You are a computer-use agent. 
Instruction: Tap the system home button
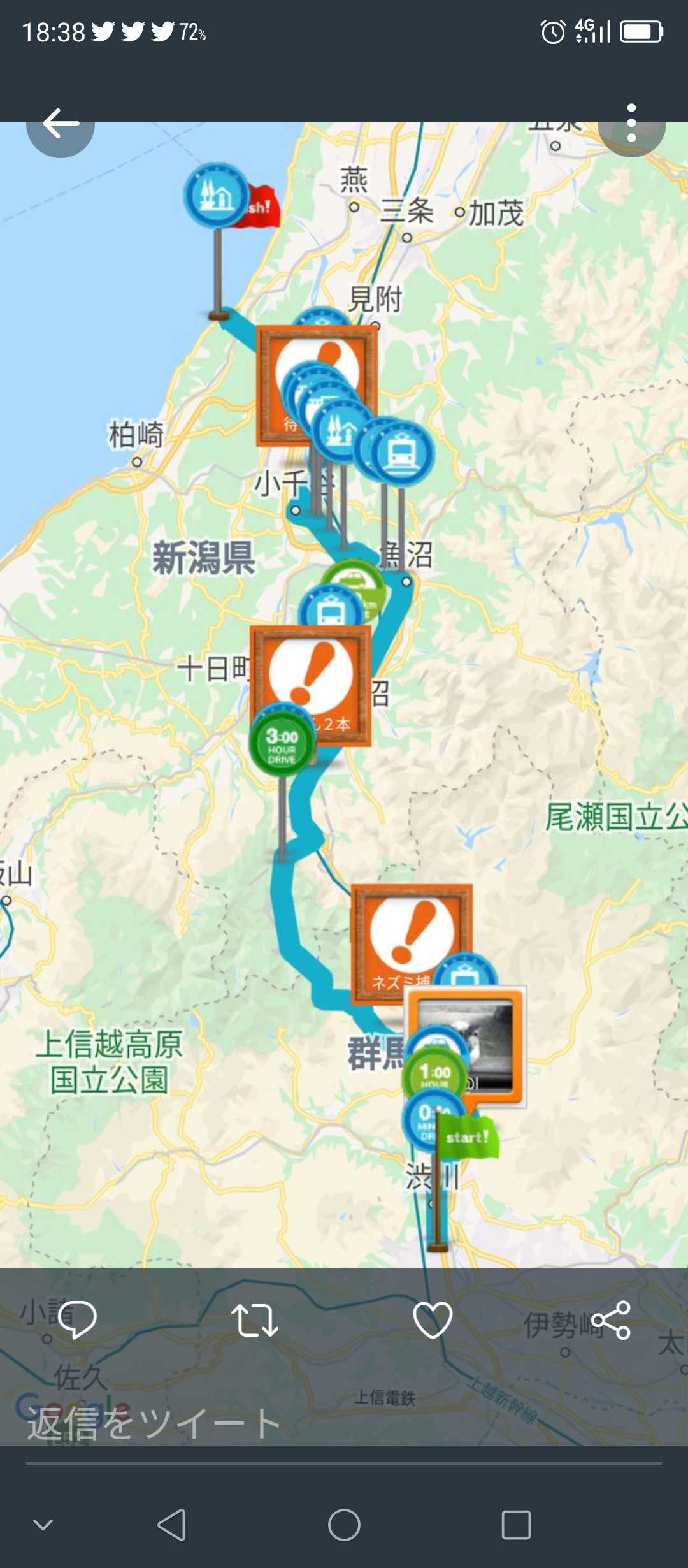coord(344,1525)
